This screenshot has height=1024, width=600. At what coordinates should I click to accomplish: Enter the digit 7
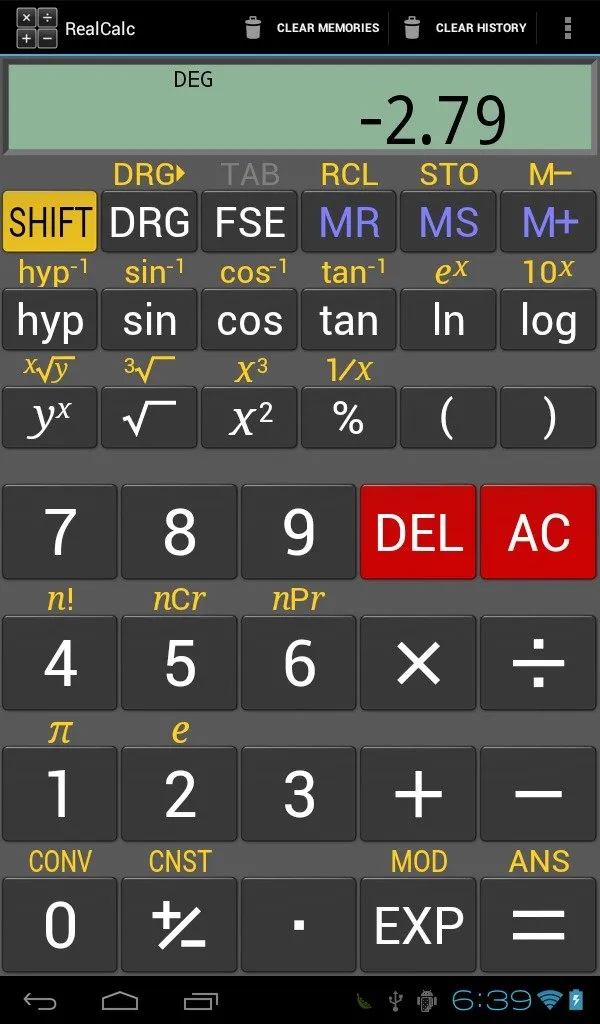pos(60,532)
